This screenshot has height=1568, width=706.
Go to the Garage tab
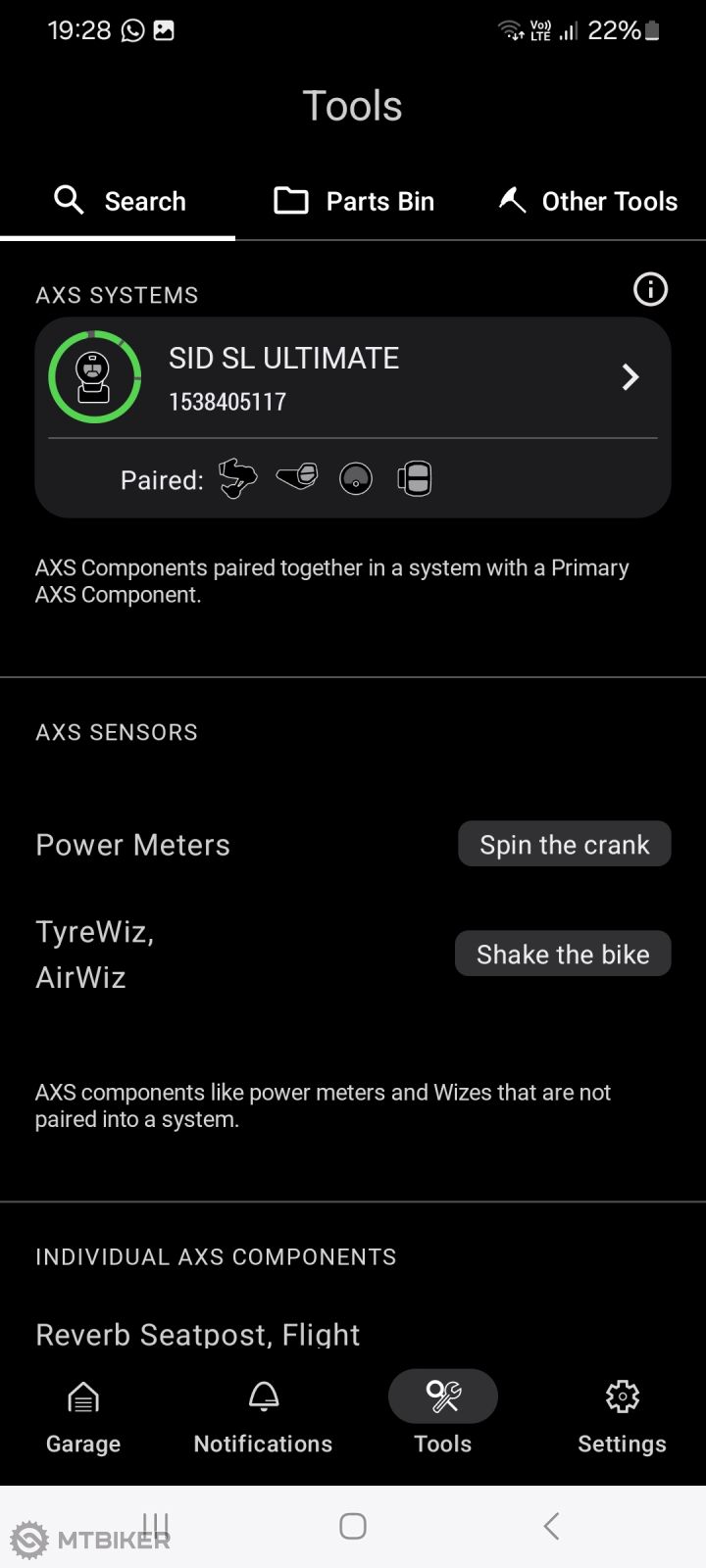click(x=83, y=1416)
